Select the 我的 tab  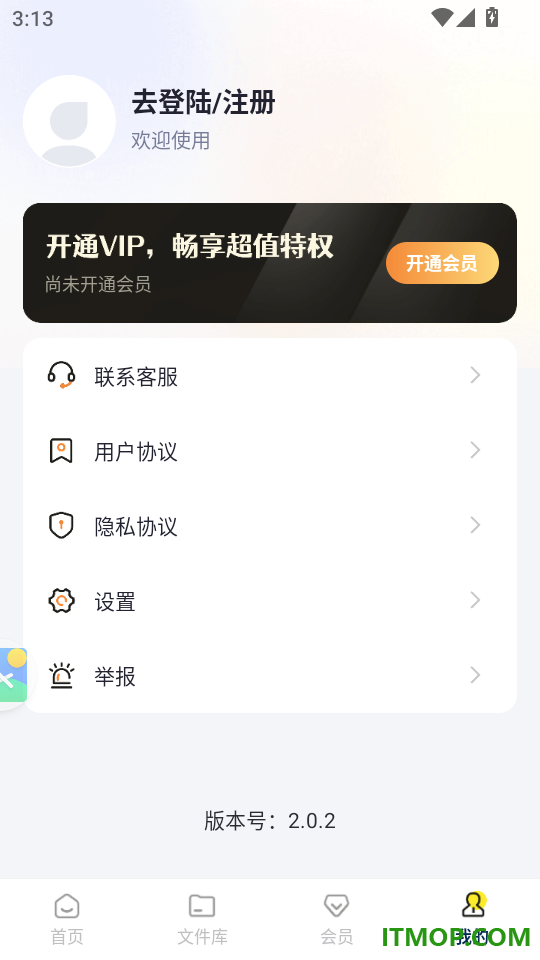[x=472, y=919]
